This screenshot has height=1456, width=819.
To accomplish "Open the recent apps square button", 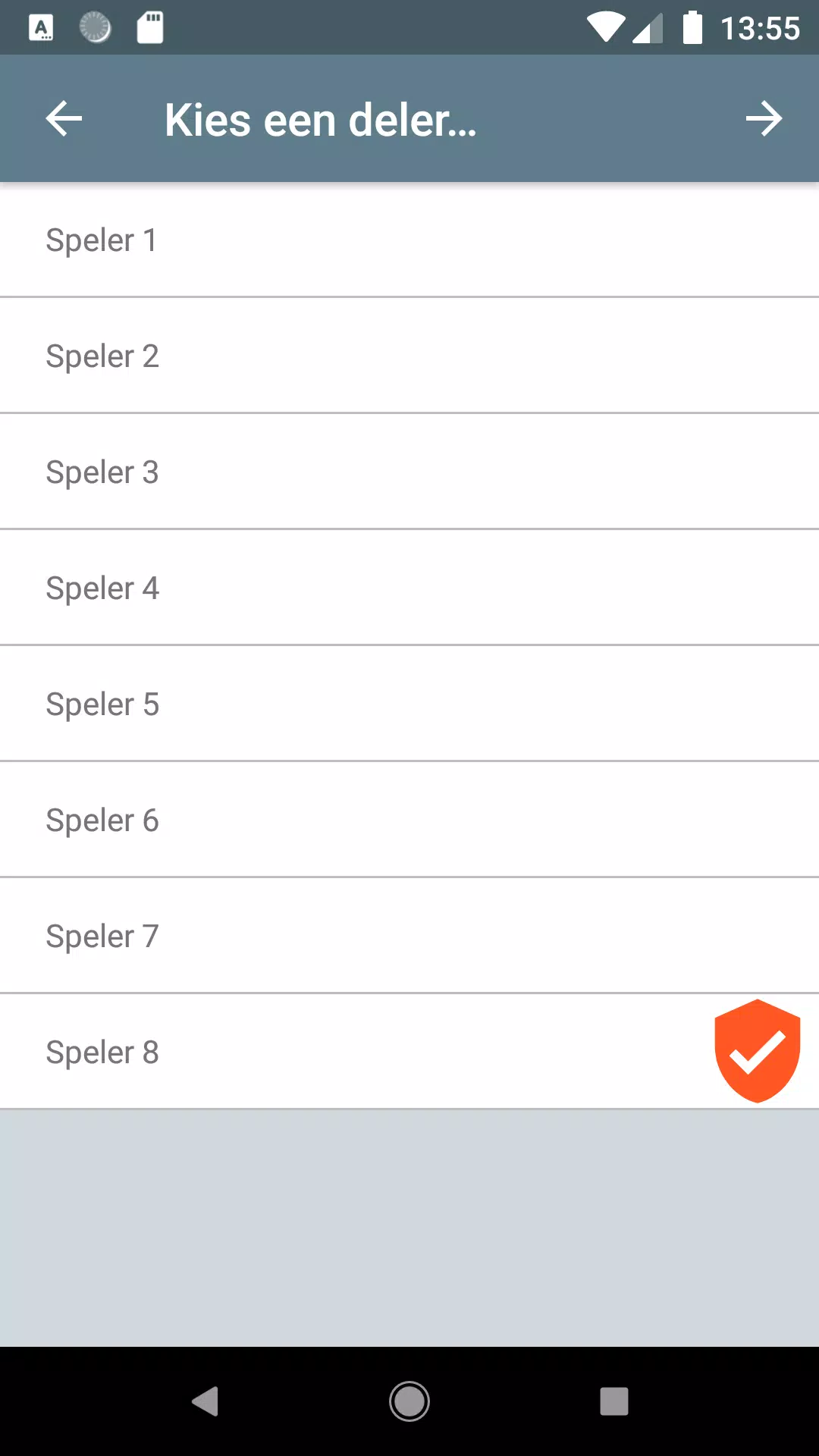I will coord(614,1401).
